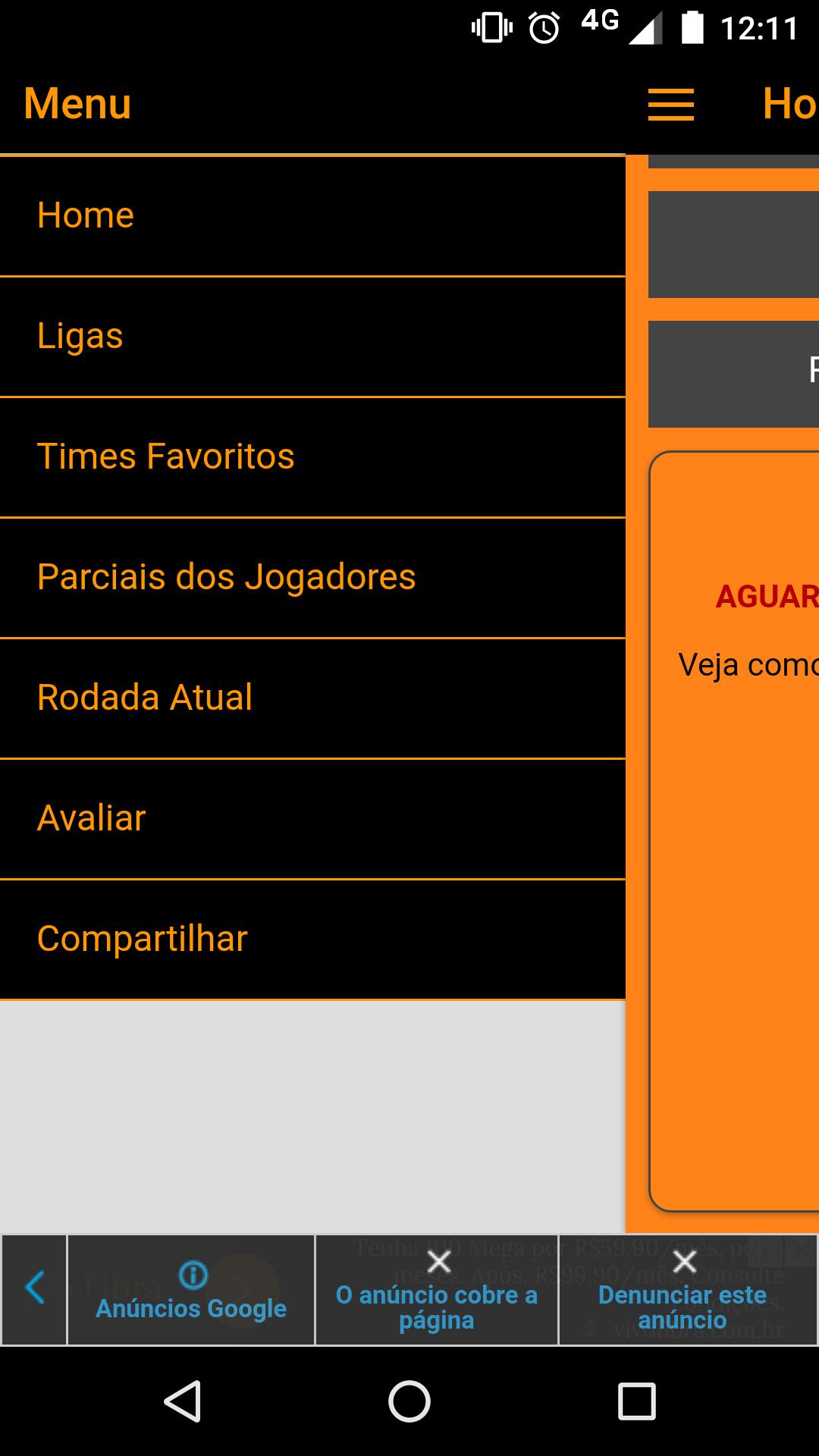Image resolution: width=819 pixels, height=1456 pixels.
Task: Tap the system back button
Action: [182, 1400]
